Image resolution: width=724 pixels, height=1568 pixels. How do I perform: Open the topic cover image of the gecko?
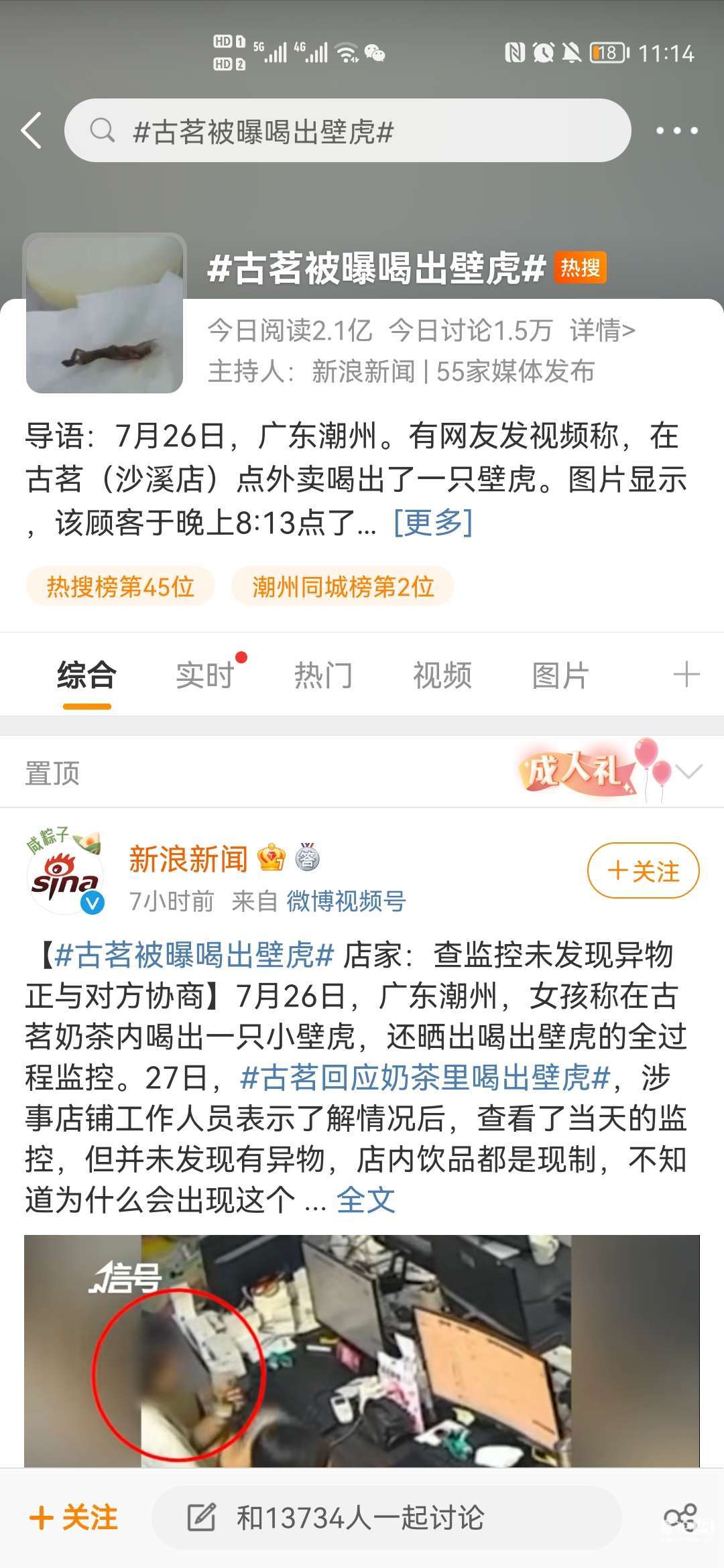click(x=105, y=313)
